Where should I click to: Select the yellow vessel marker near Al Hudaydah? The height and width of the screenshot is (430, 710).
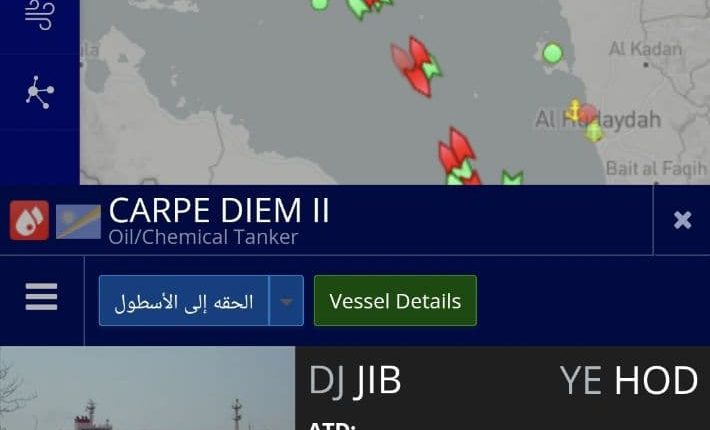[573, 110]
